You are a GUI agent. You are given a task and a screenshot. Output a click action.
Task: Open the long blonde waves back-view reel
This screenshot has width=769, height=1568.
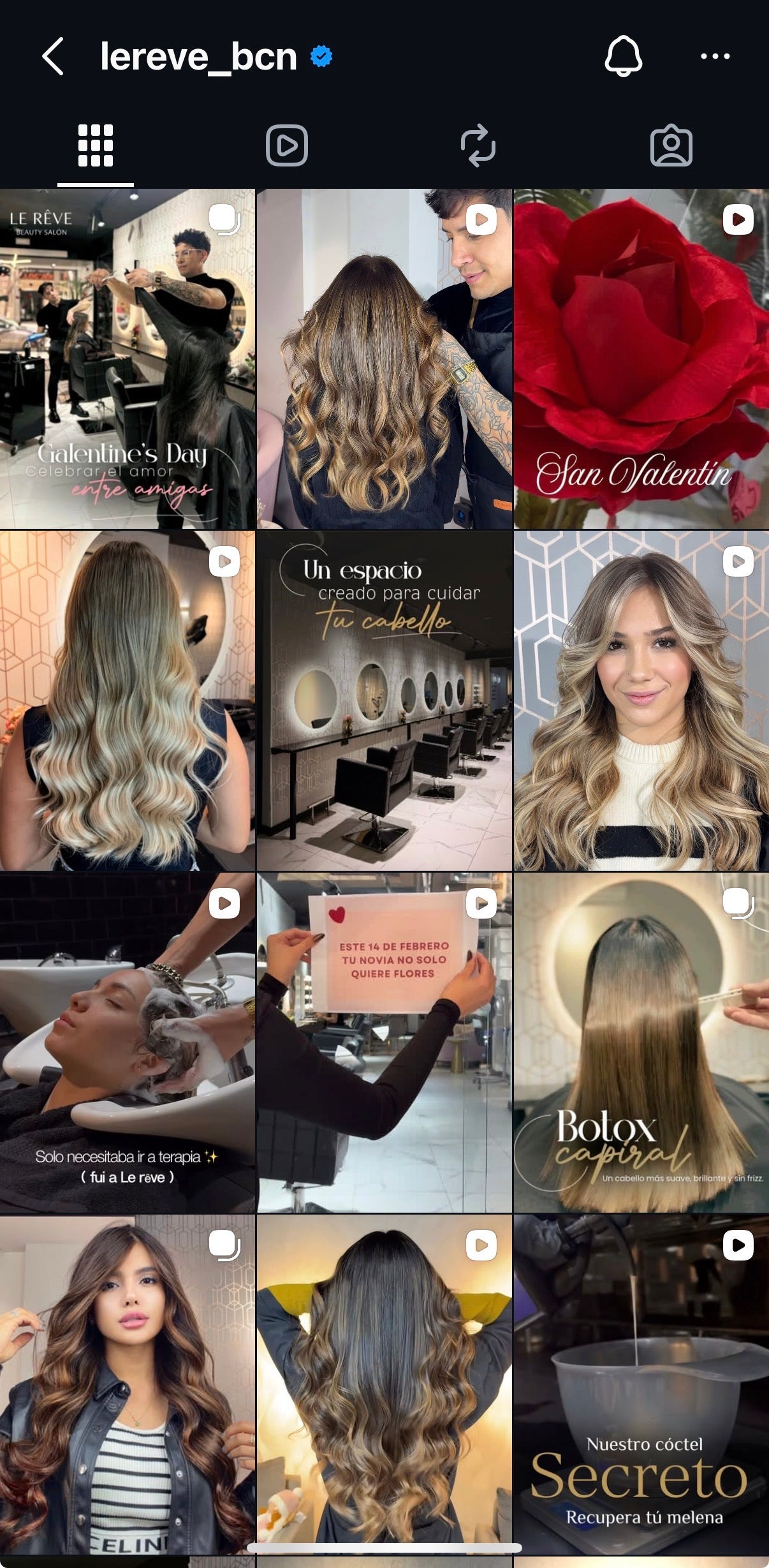click(x=128, y=700)
